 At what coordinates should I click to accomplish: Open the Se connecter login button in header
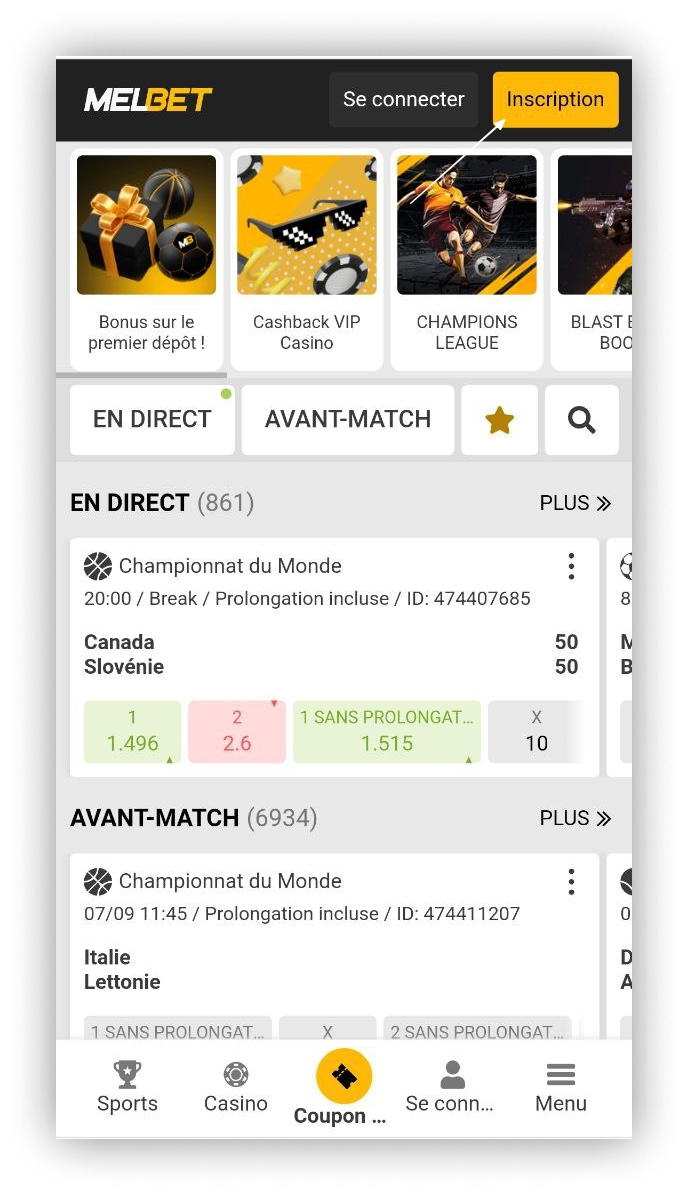click(403, 100)
